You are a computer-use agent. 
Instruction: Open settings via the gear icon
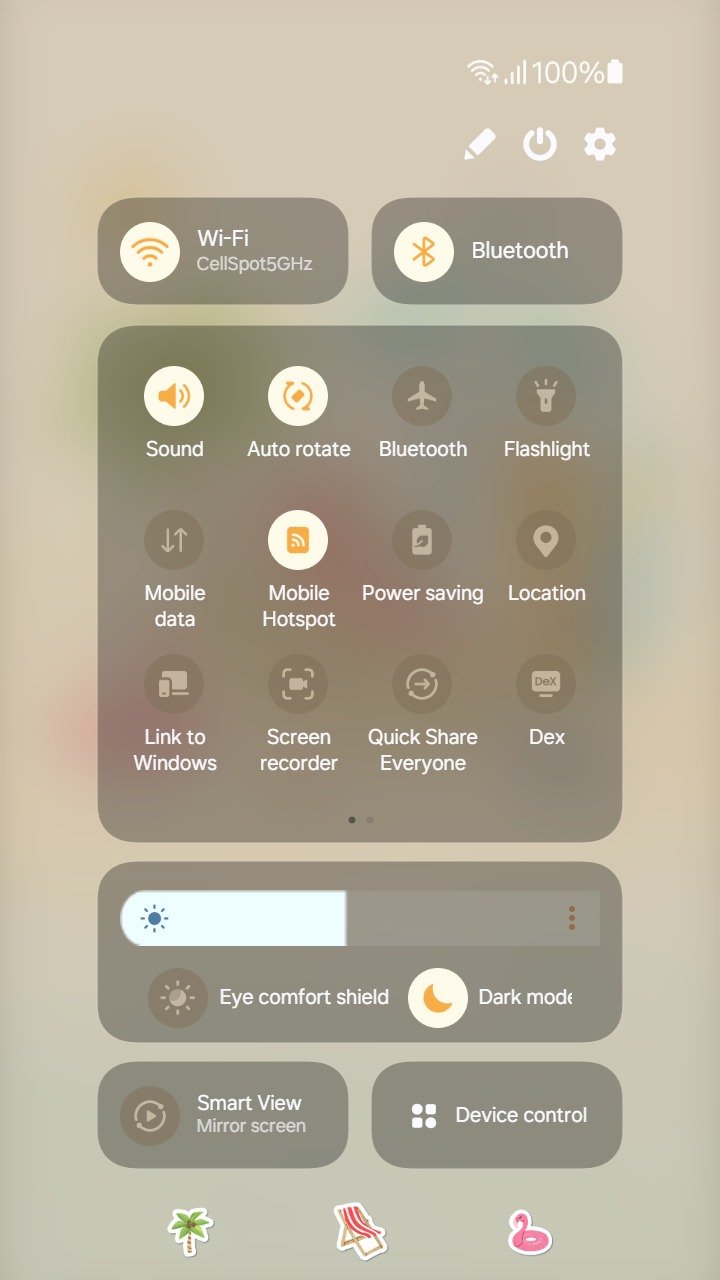pos(600,145)
